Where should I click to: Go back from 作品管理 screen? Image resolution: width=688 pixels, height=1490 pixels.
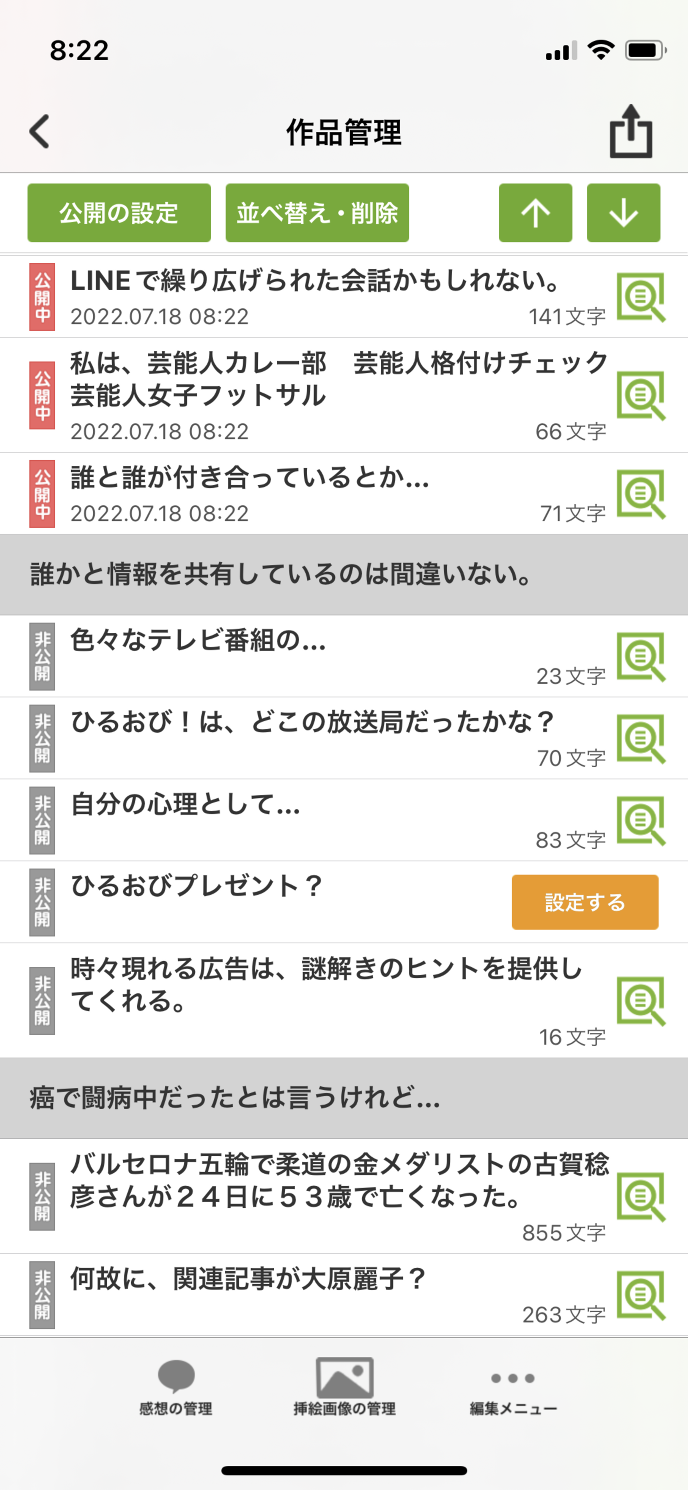40,132
